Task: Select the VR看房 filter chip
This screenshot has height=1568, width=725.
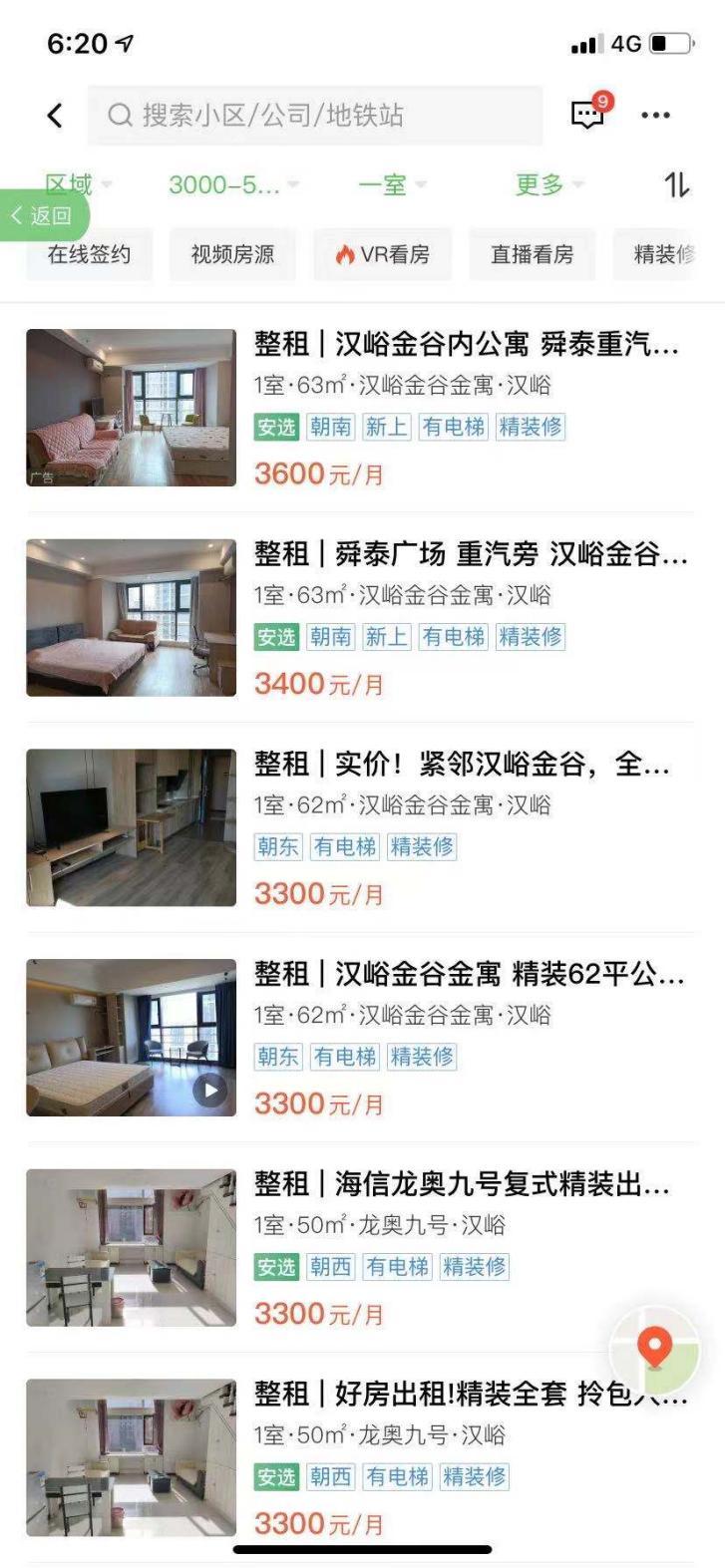Action: pos(383,255)
